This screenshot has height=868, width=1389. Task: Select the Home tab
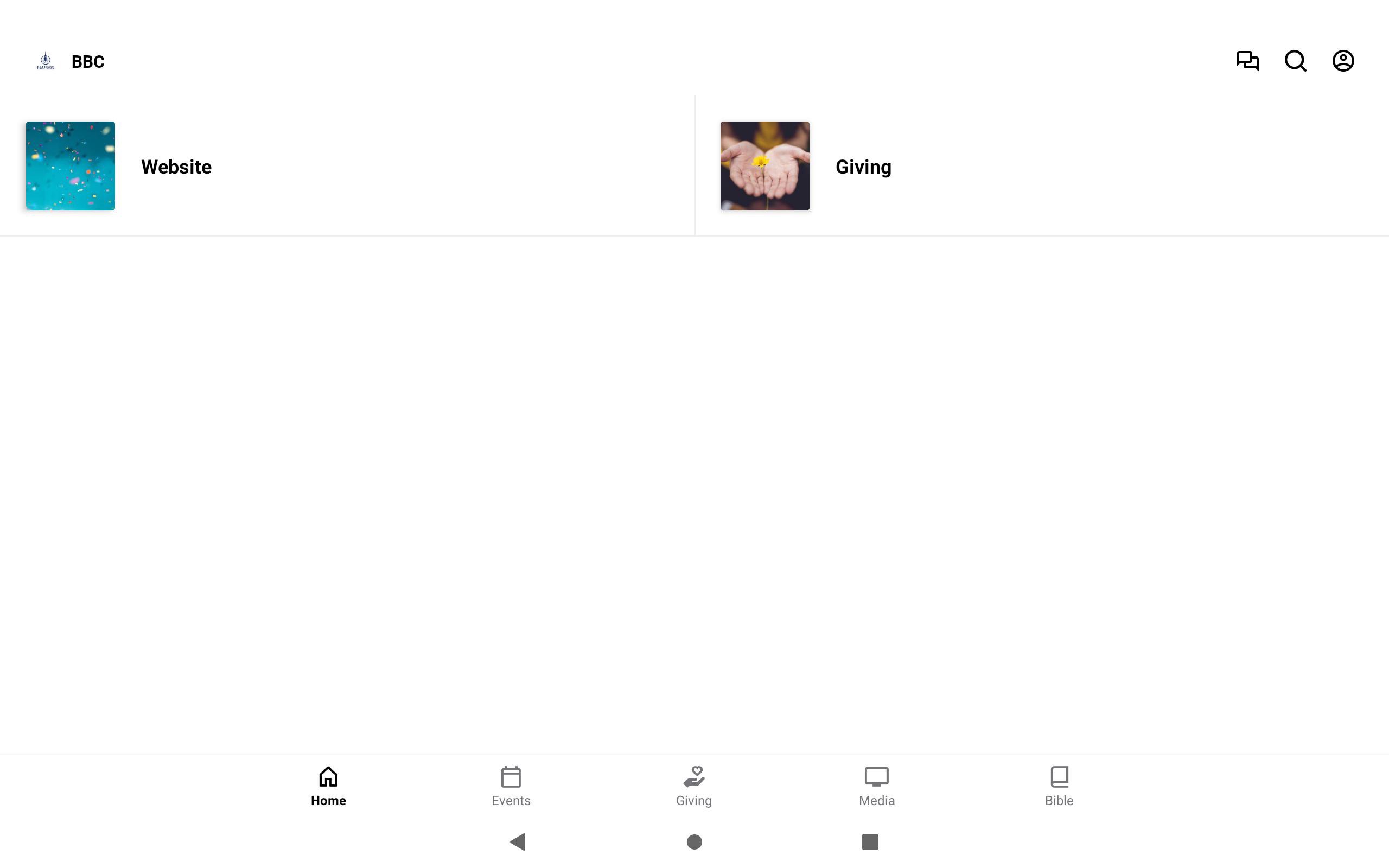click(x=328, y=786)
